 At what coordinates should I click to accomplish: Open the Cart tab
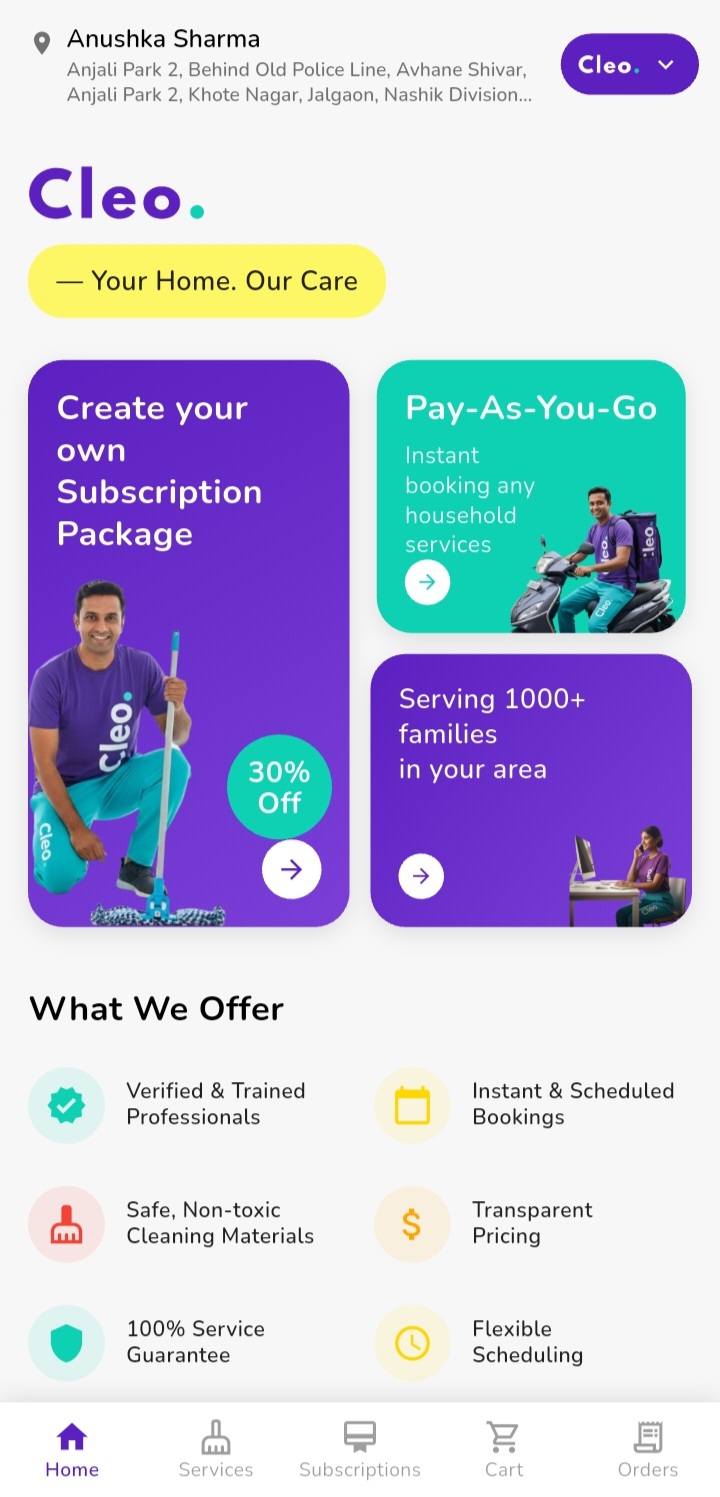coord(504,1450)
